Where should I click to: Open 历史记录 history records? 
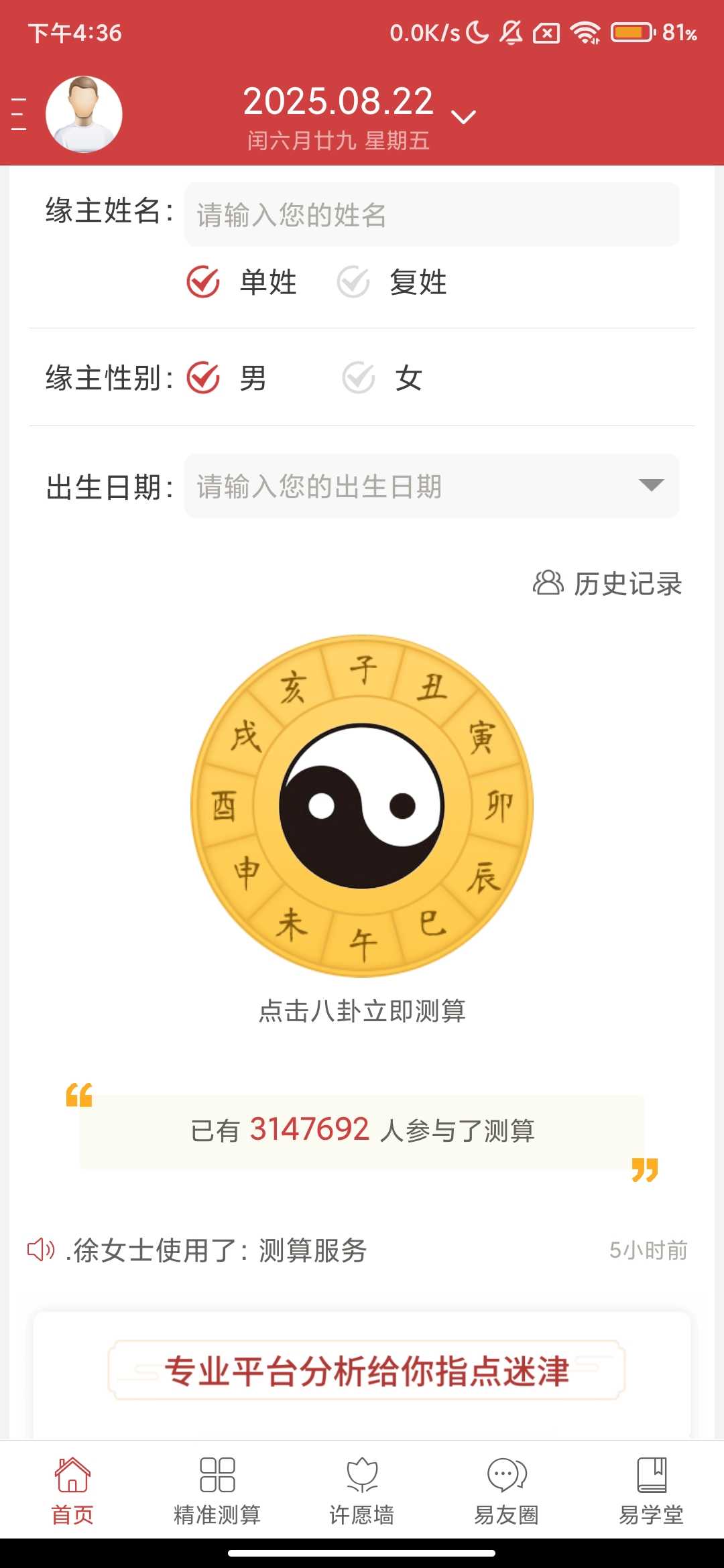(608, 584)
